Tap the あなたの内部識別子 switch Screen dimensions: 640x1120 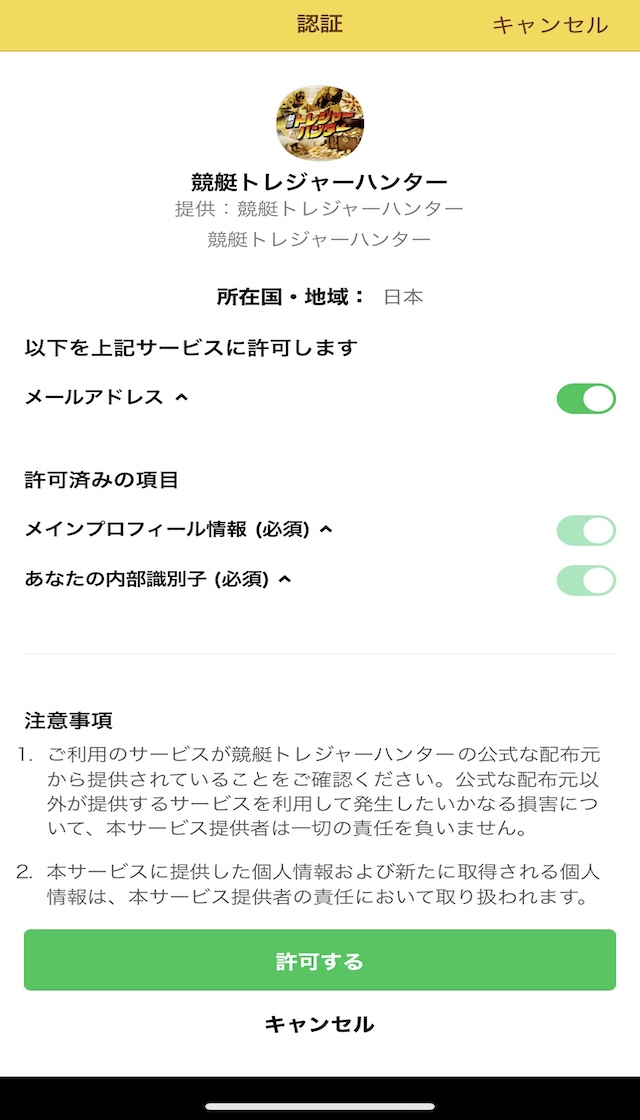[x=586, y=580]
